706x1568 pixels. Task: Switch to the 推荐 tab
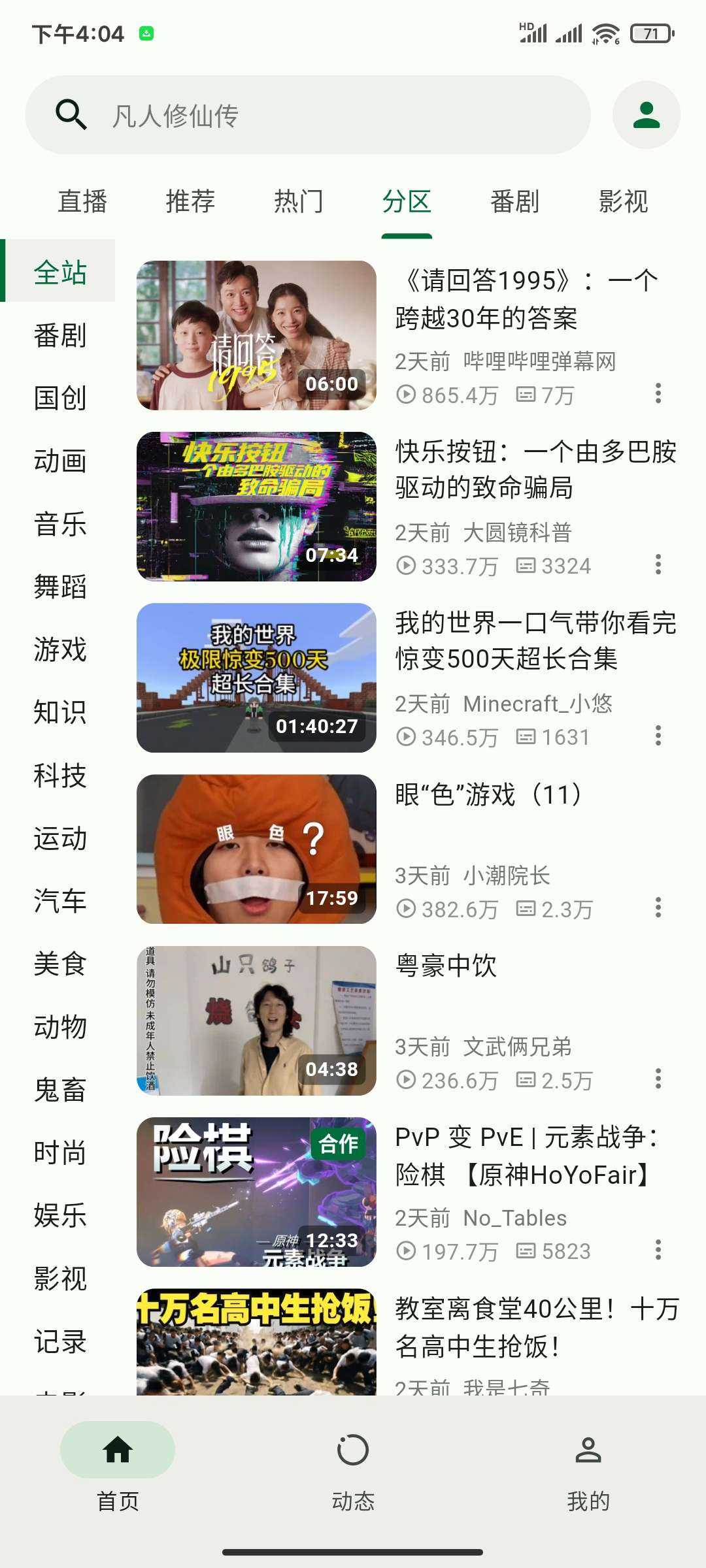point(190,201)
